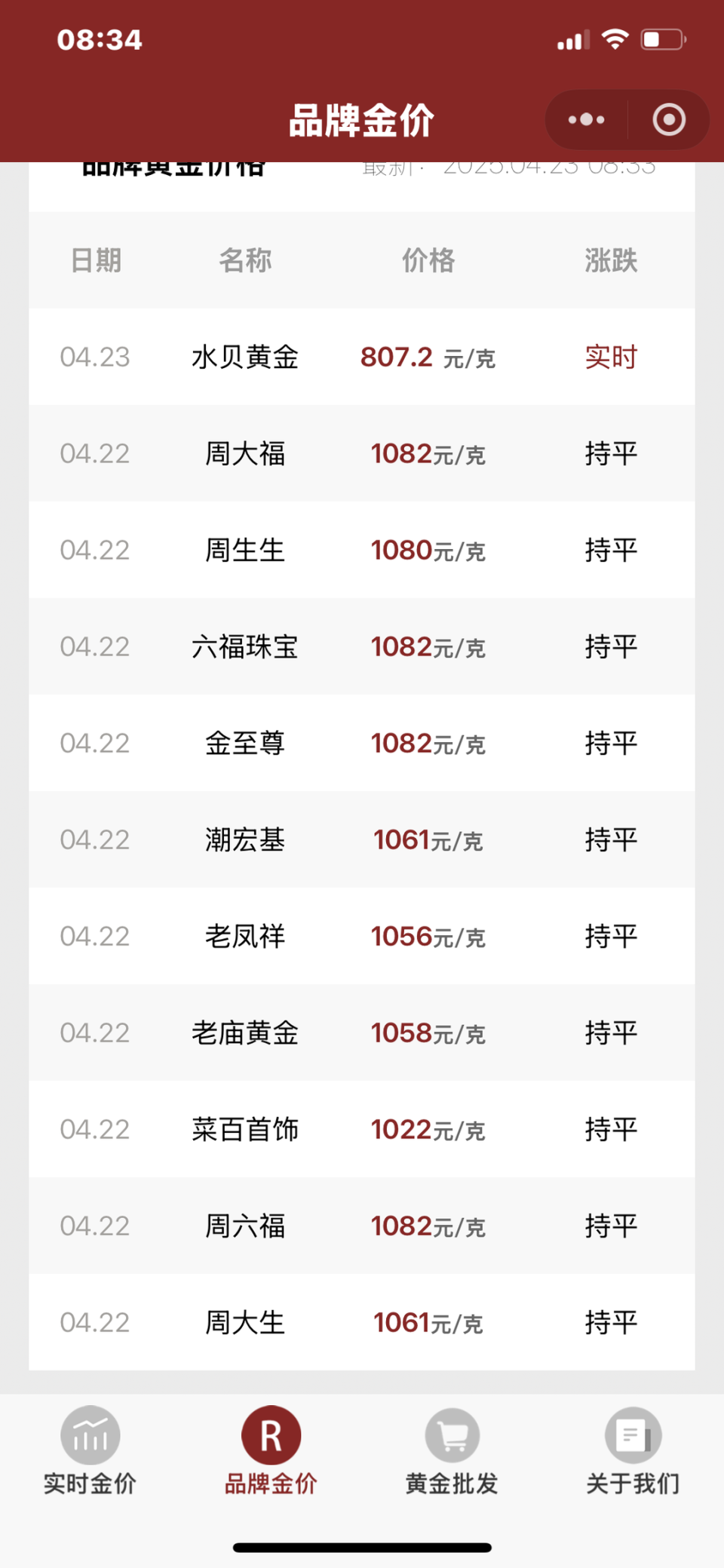The height and width of the screenshot is (1568, 724).
Task: Tap the 老凤祥 row in the table
Action: tap(362, 937)
